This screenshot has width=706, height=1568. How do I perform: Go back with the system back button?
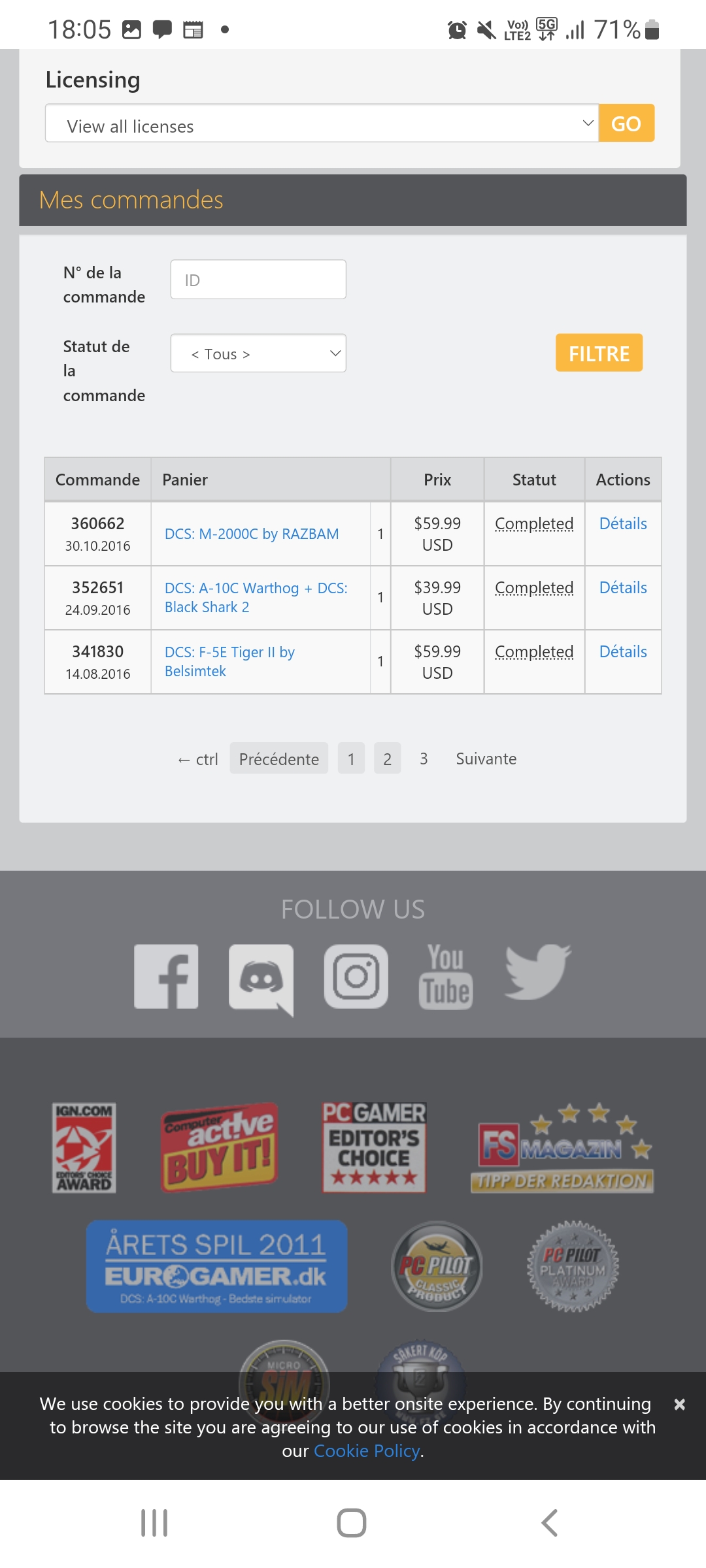tap(549, 1523)
